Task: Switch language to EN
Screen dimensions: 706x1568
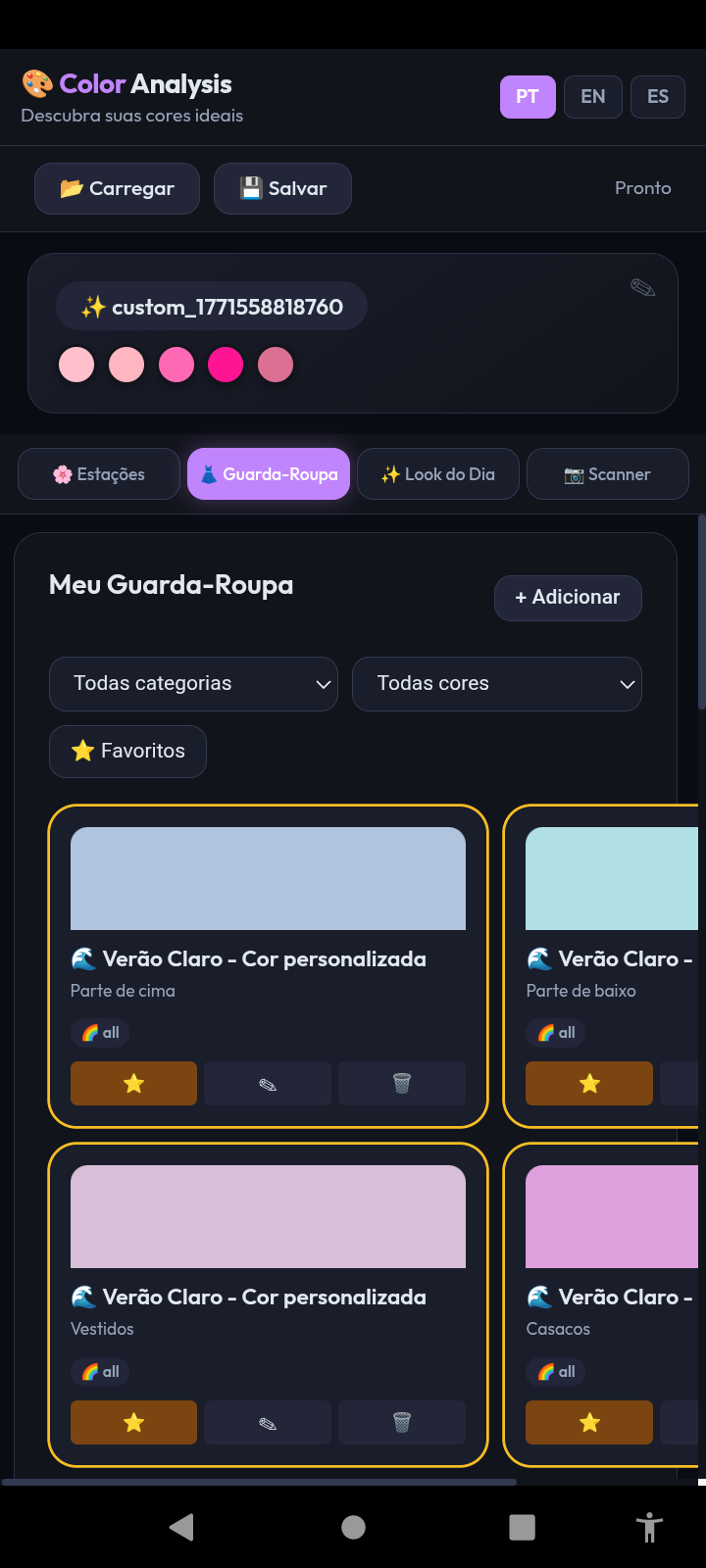Action: (x=592, y=97)
